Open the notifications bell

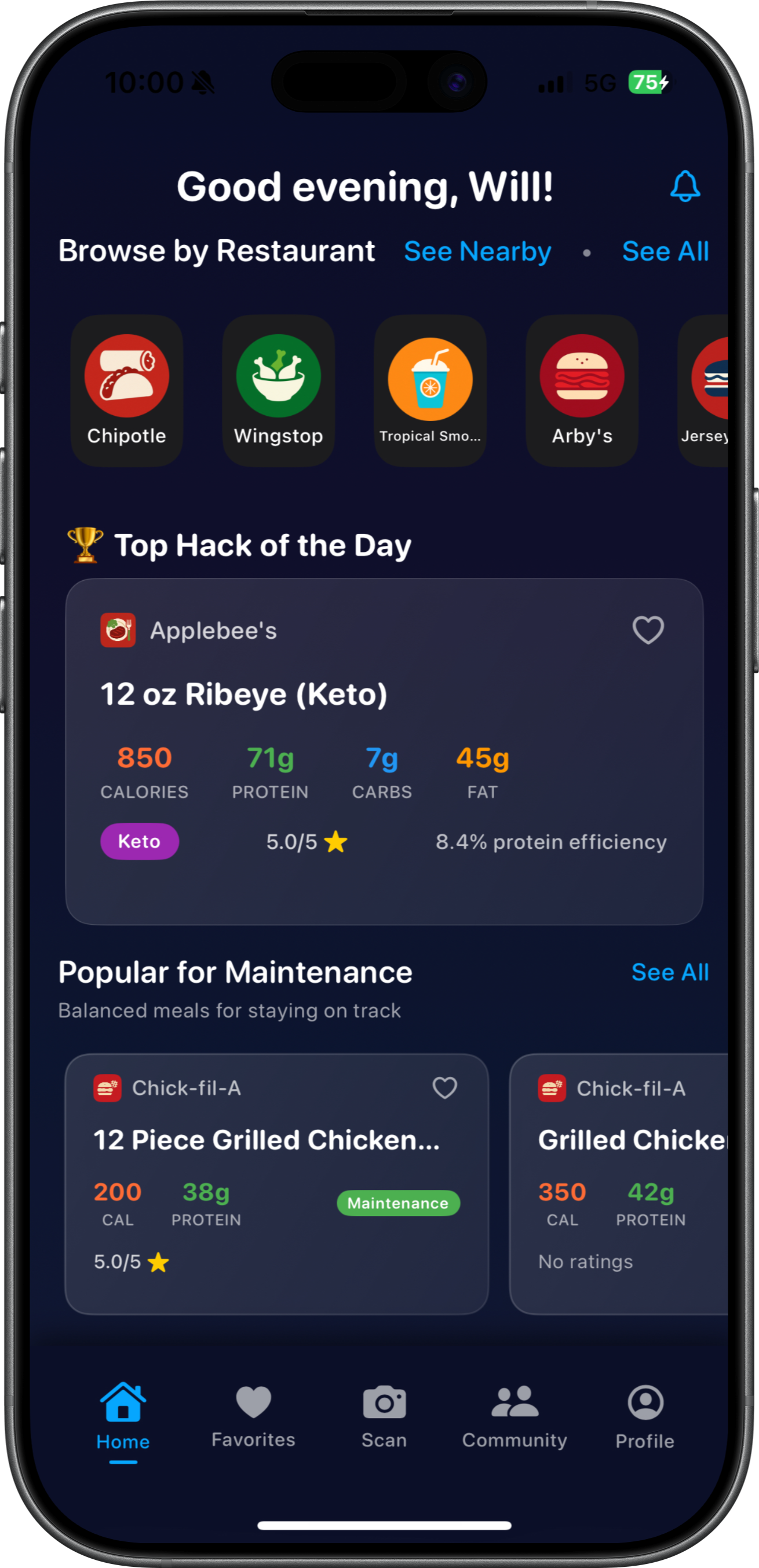pyautogui.click(x=685, y=186)
